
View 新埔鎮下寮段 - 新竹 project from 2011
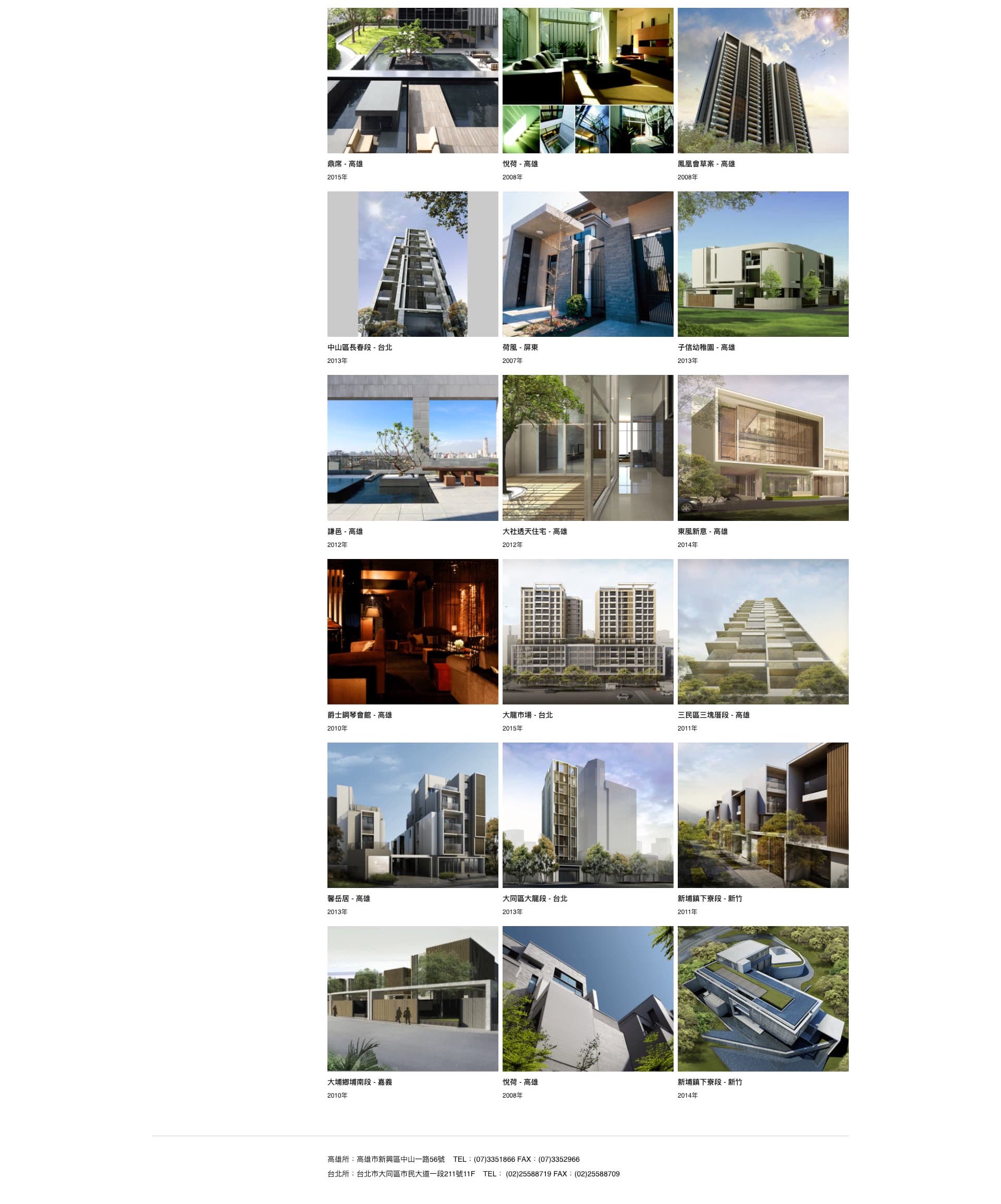[x=763, y=814]
